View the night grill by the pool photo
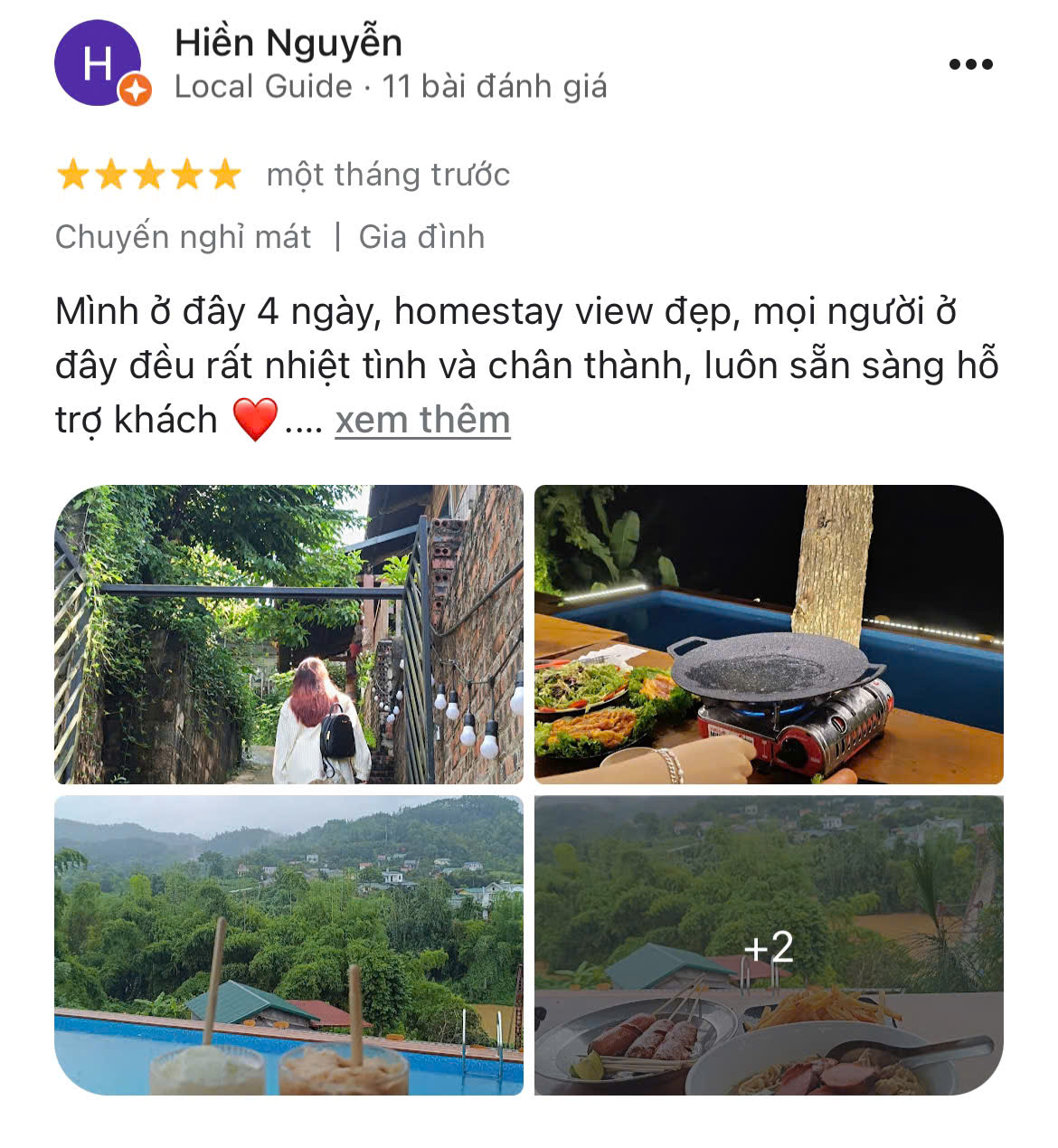 tap(769, 634)
